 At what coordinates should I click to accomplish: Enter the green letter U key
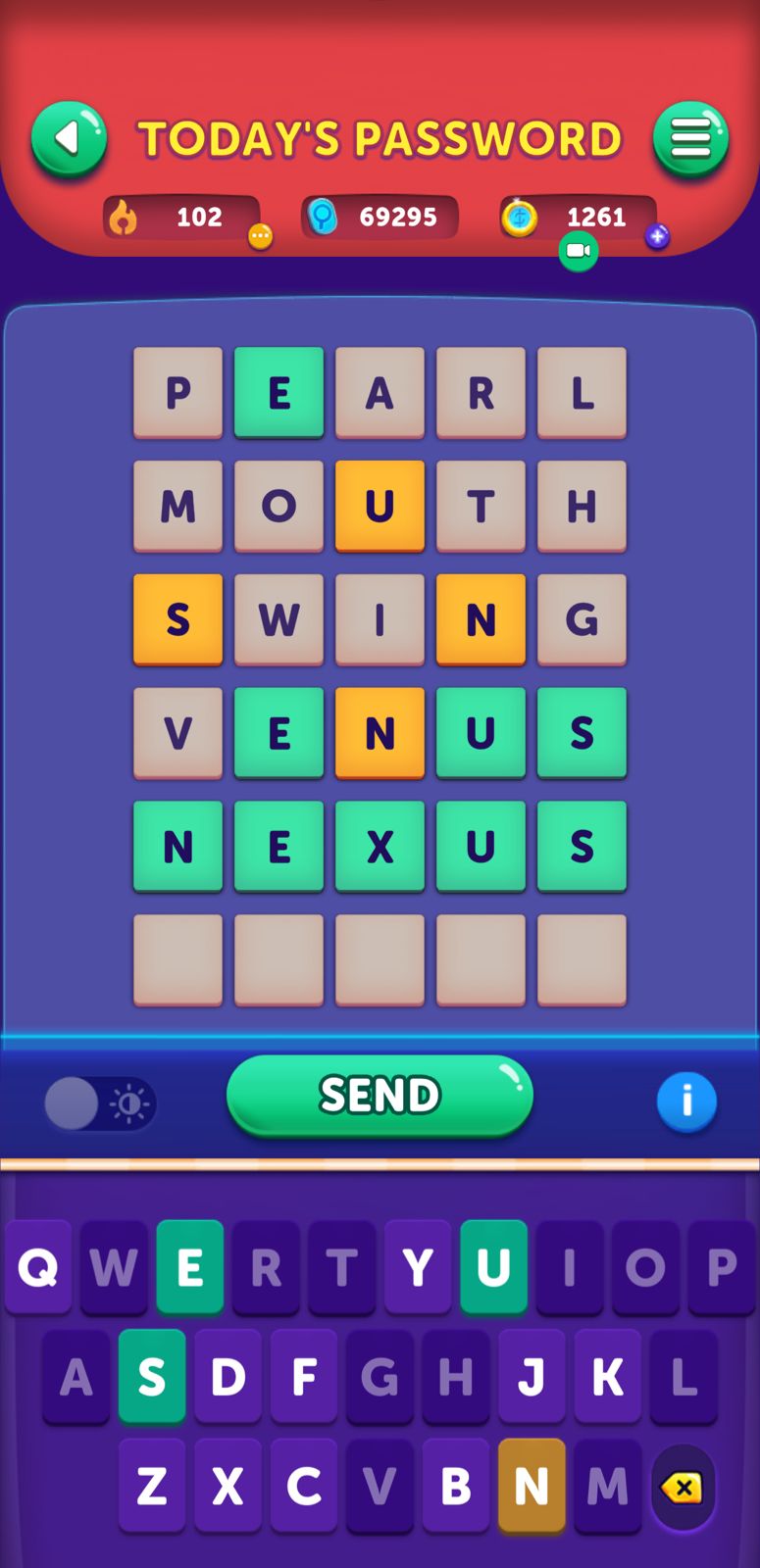pyautogui.click(x=493, y=1267)
